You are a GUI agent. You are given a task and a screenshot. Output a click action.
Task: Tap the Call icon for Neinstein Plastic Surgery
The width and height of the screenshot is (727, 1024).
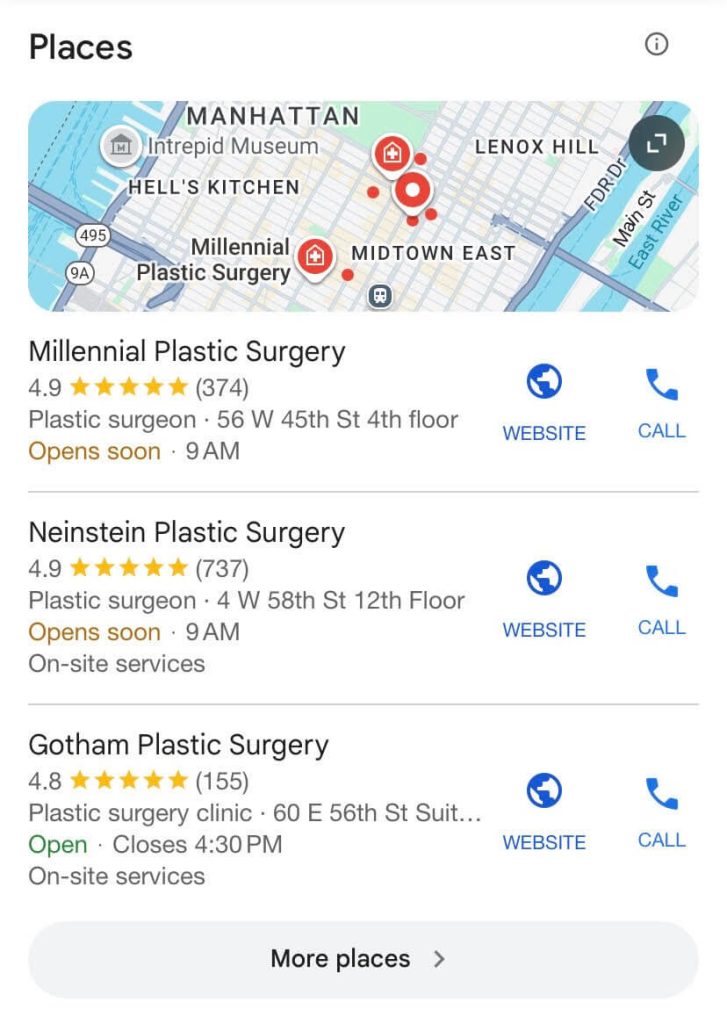(x=660, y=580)
